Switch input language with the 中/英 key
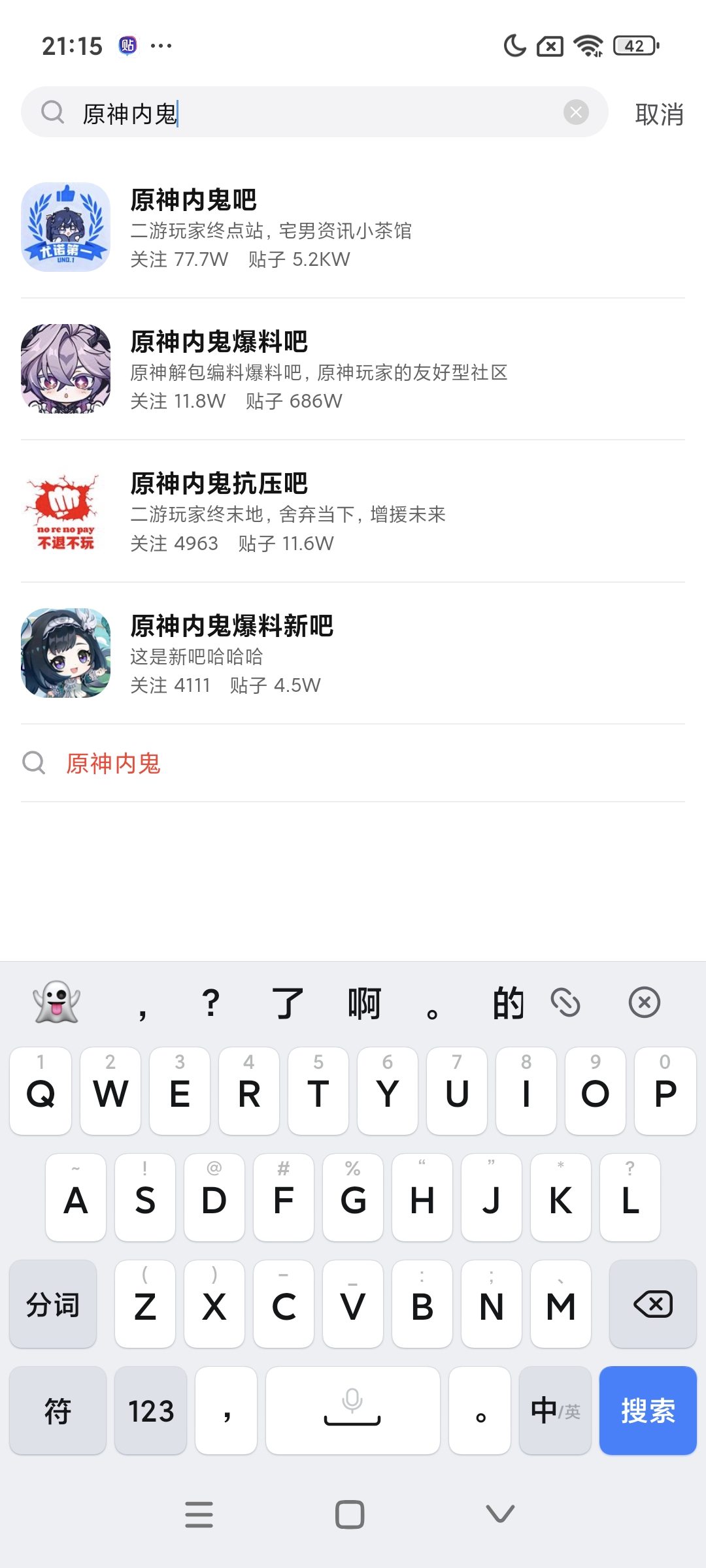 [555, 1410]
